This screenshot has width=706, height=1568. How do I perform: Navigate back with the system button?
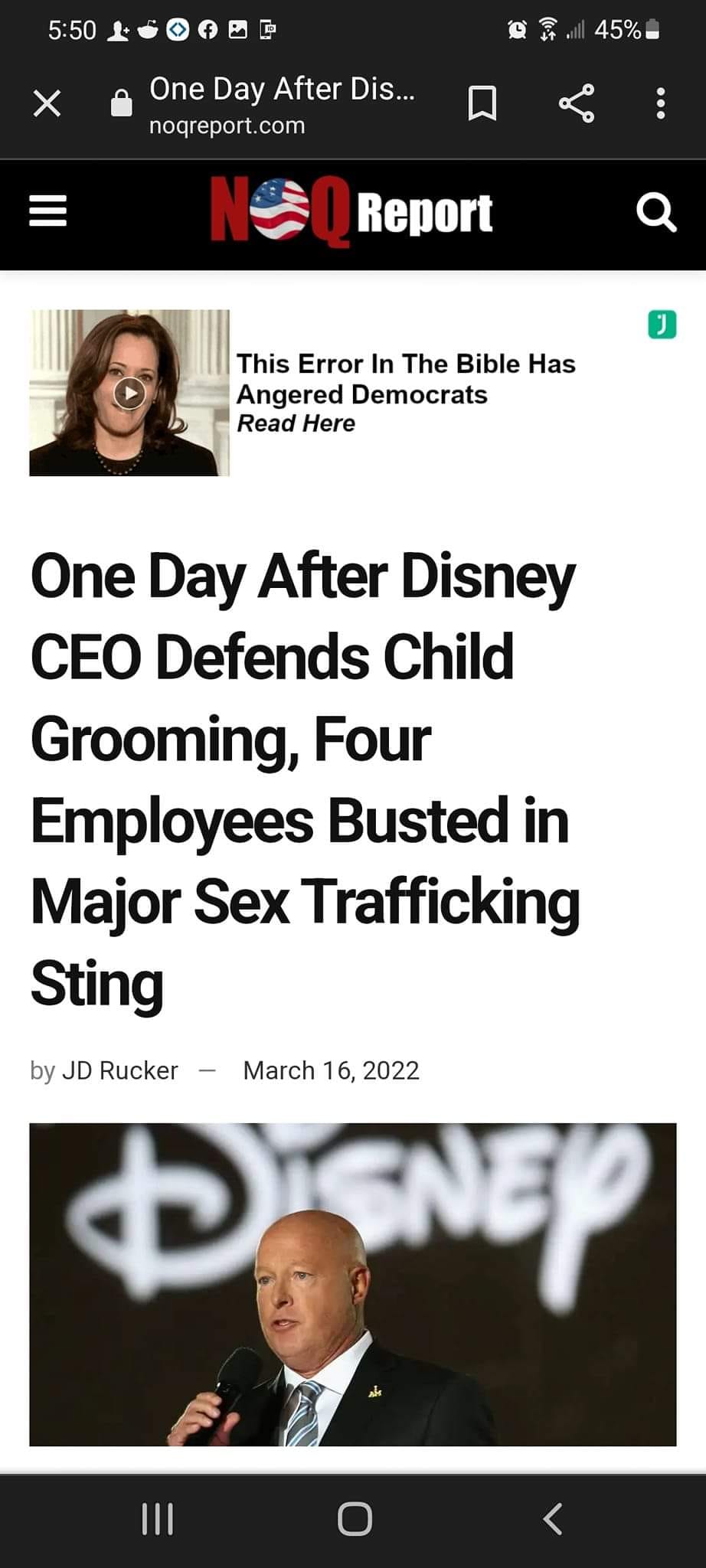(552, 1519)
